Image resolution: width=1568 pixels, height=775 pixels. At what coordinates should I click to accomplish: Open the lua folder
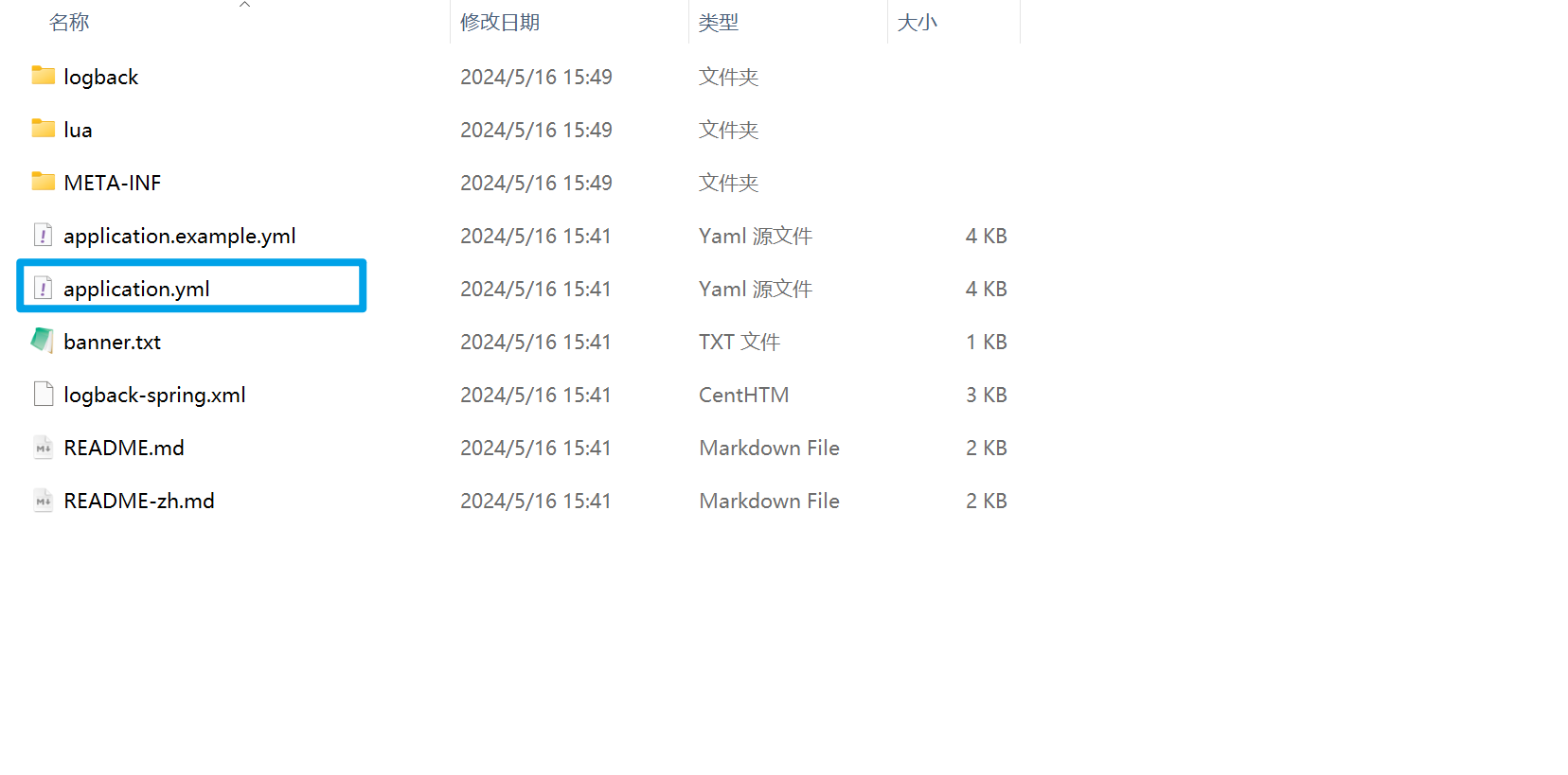click(x=78, y=131)
